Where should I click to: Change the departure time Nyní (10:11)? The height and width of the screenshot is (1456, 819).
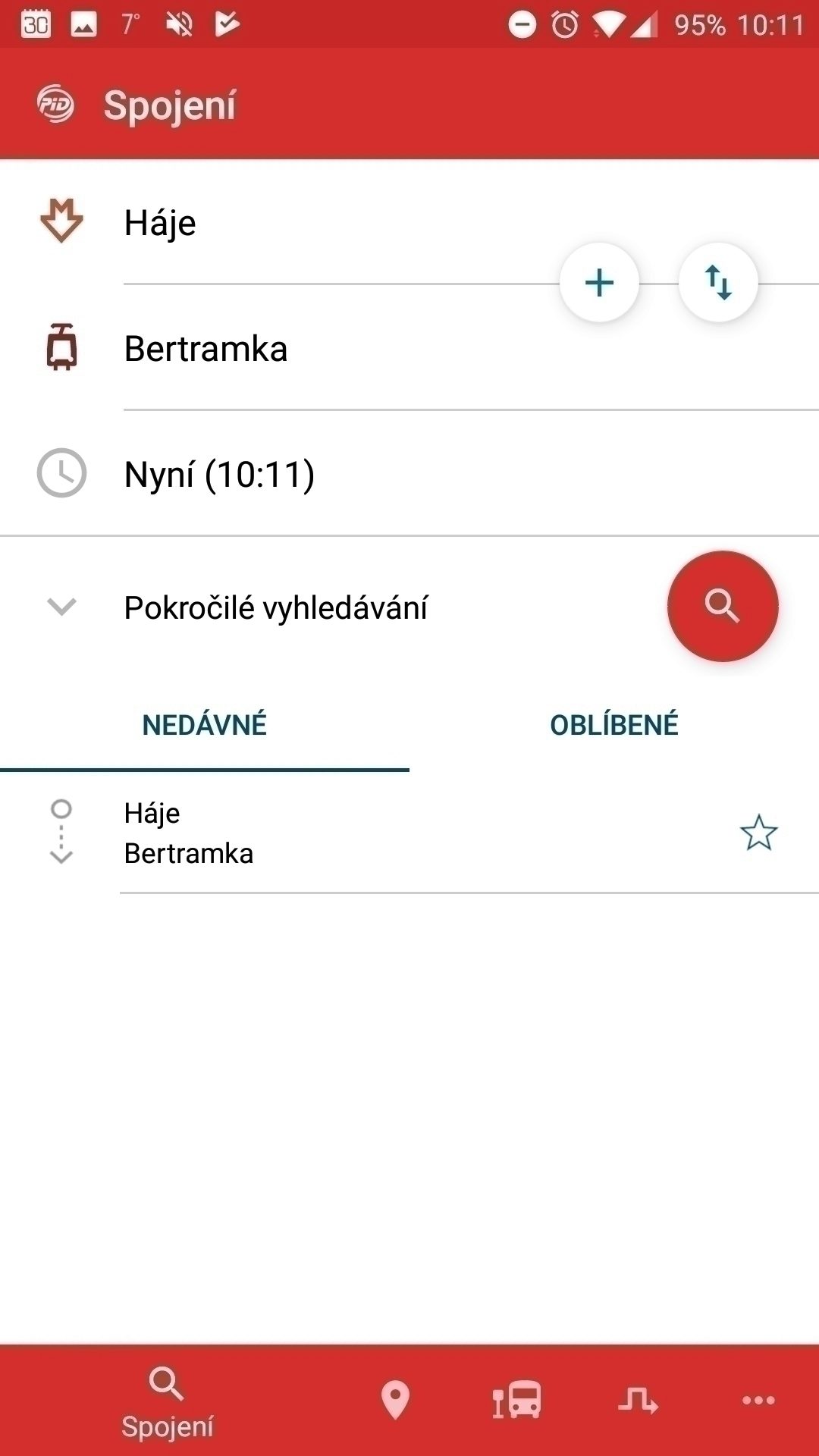(x=303, y=475)
